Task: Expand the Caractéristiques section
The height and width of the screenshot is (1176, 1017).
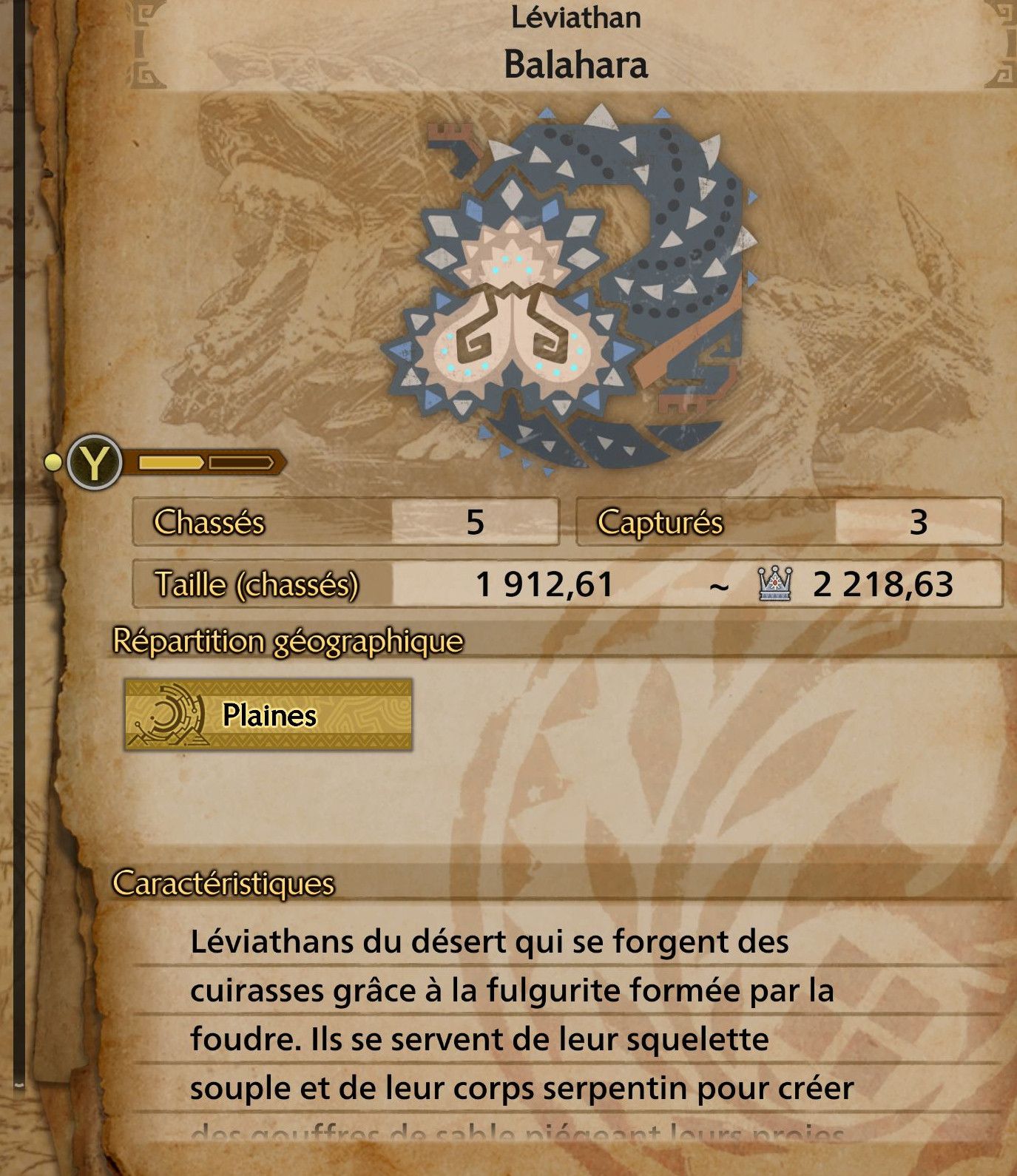Action: [x=222, y=884]
